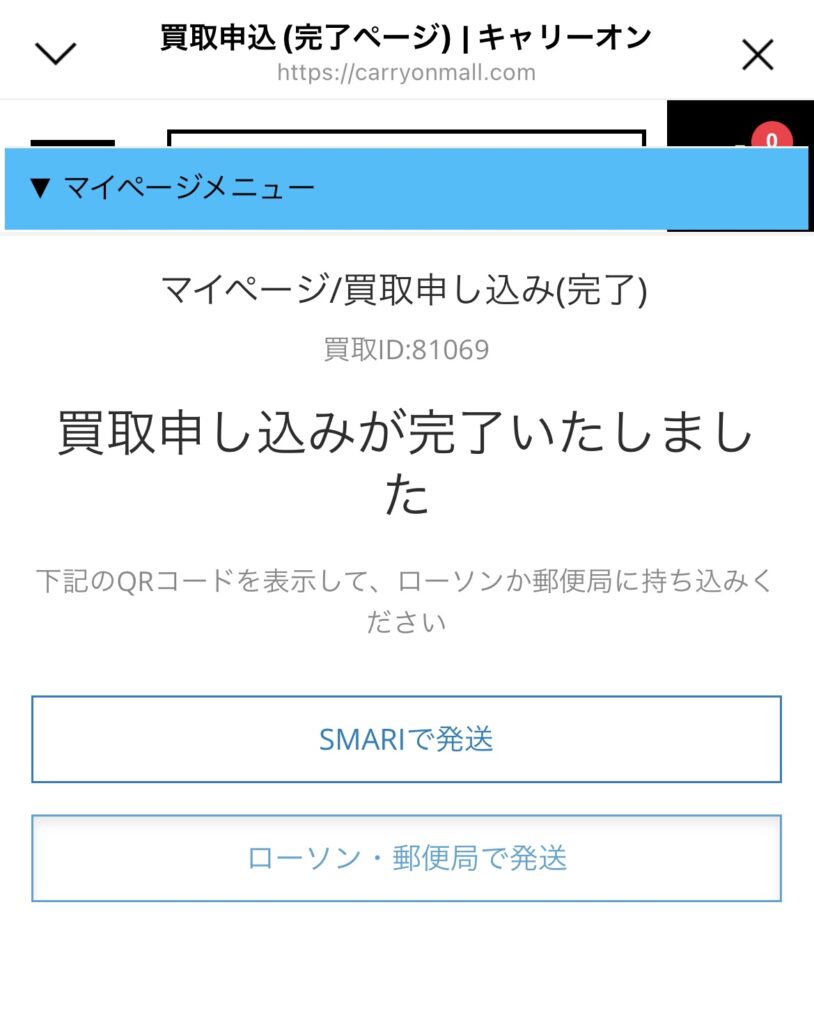Close the browser with the X button
The height and width of the screenshot is (1024, 814).
click(758, 55)
